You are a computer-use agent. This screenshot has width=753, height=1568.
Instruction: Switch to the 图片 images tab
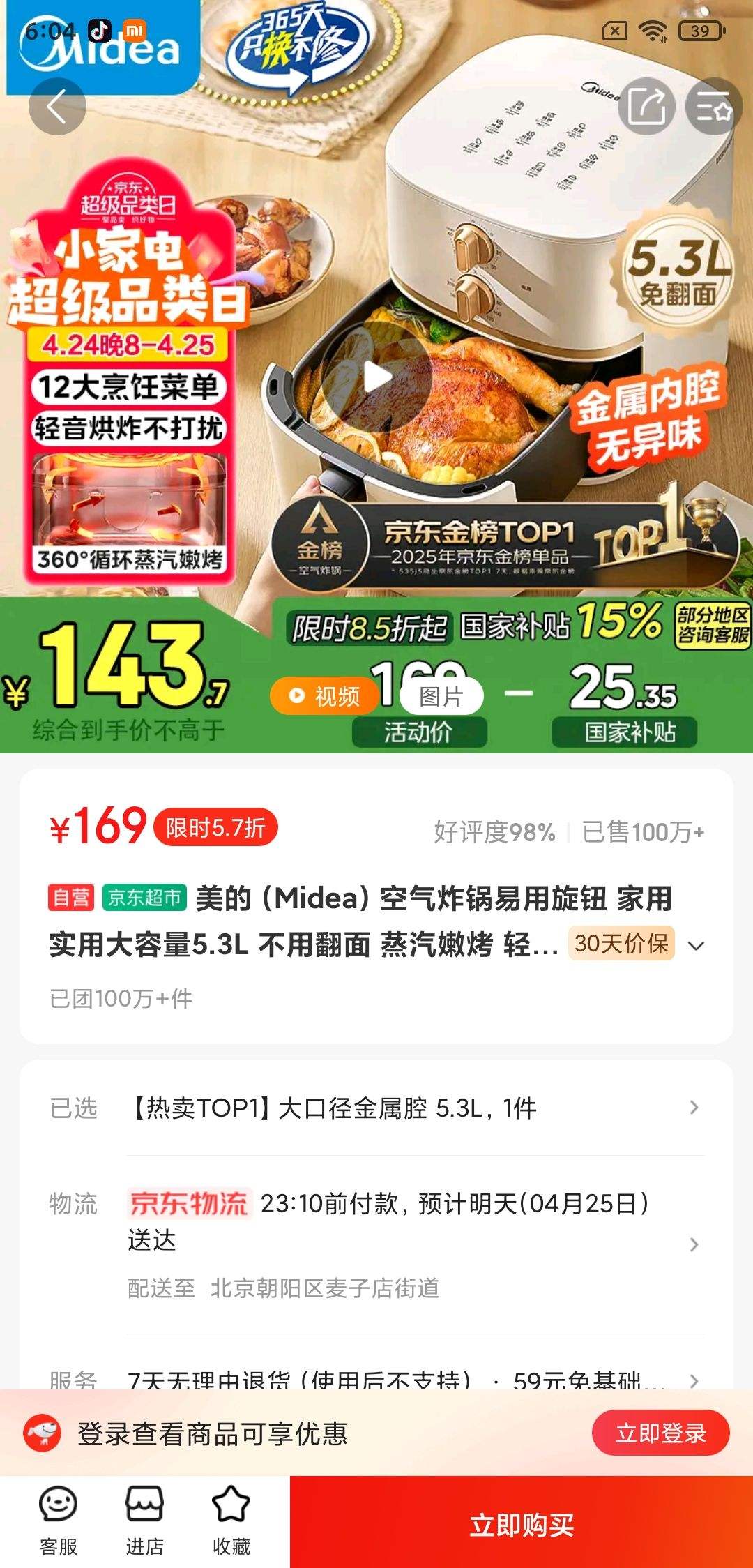pyautogui.click(x=442, y=697)
